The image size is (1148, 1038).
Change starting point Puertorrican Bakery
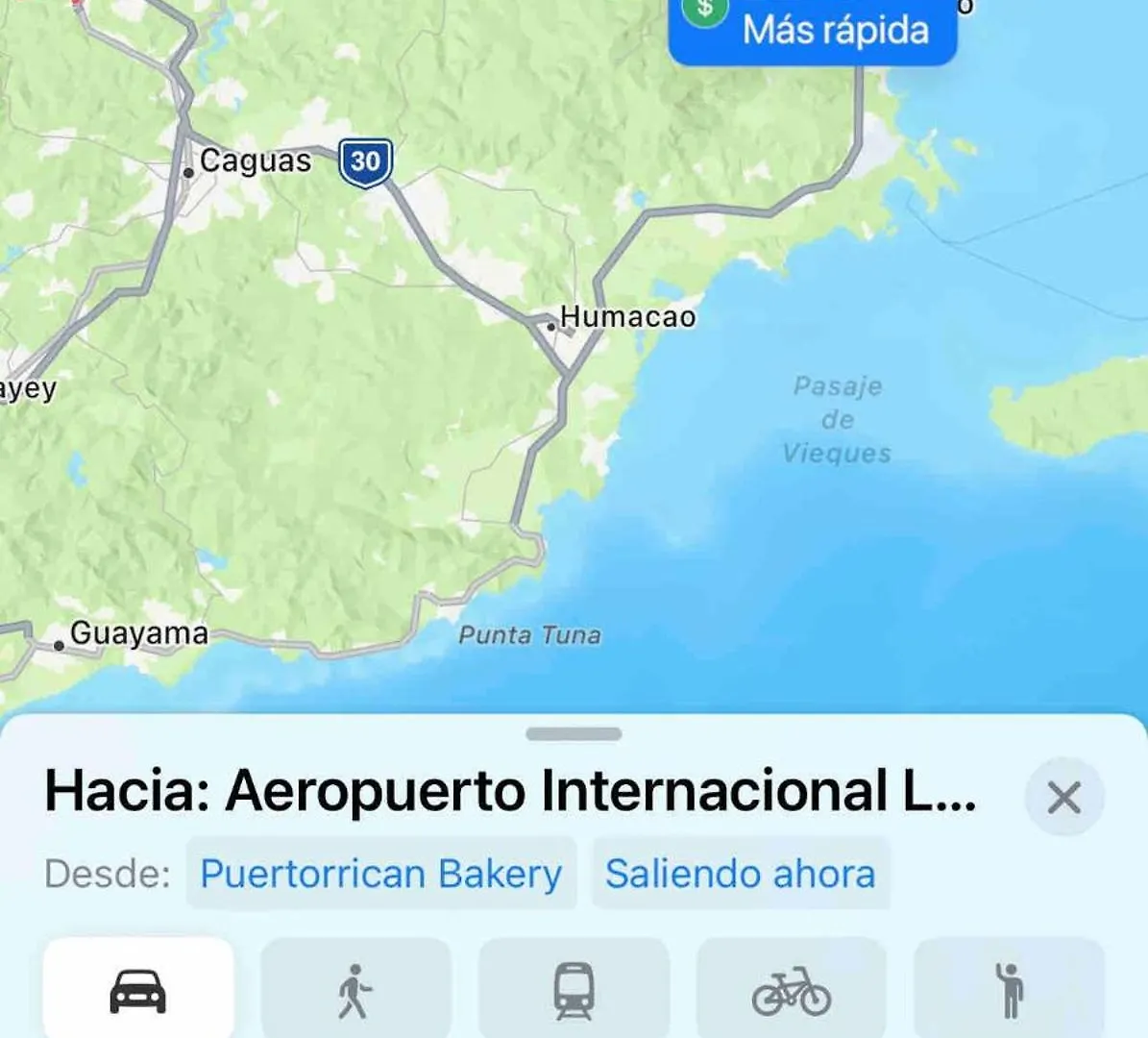click(x=380, y=874)
